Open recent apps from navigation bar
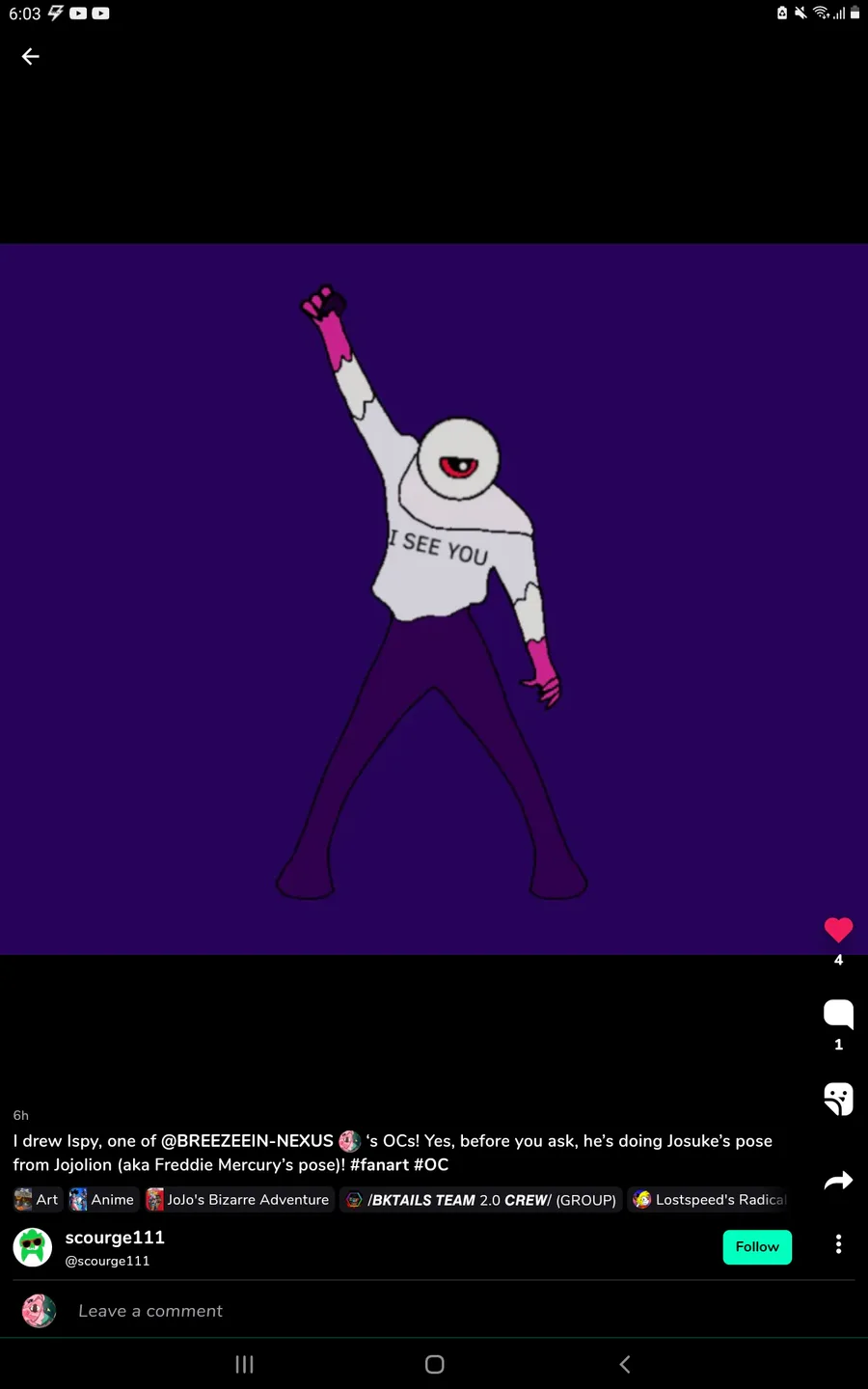This screenshot has height=1389, width=868. pyautogui.click(x=245, y=1364)
